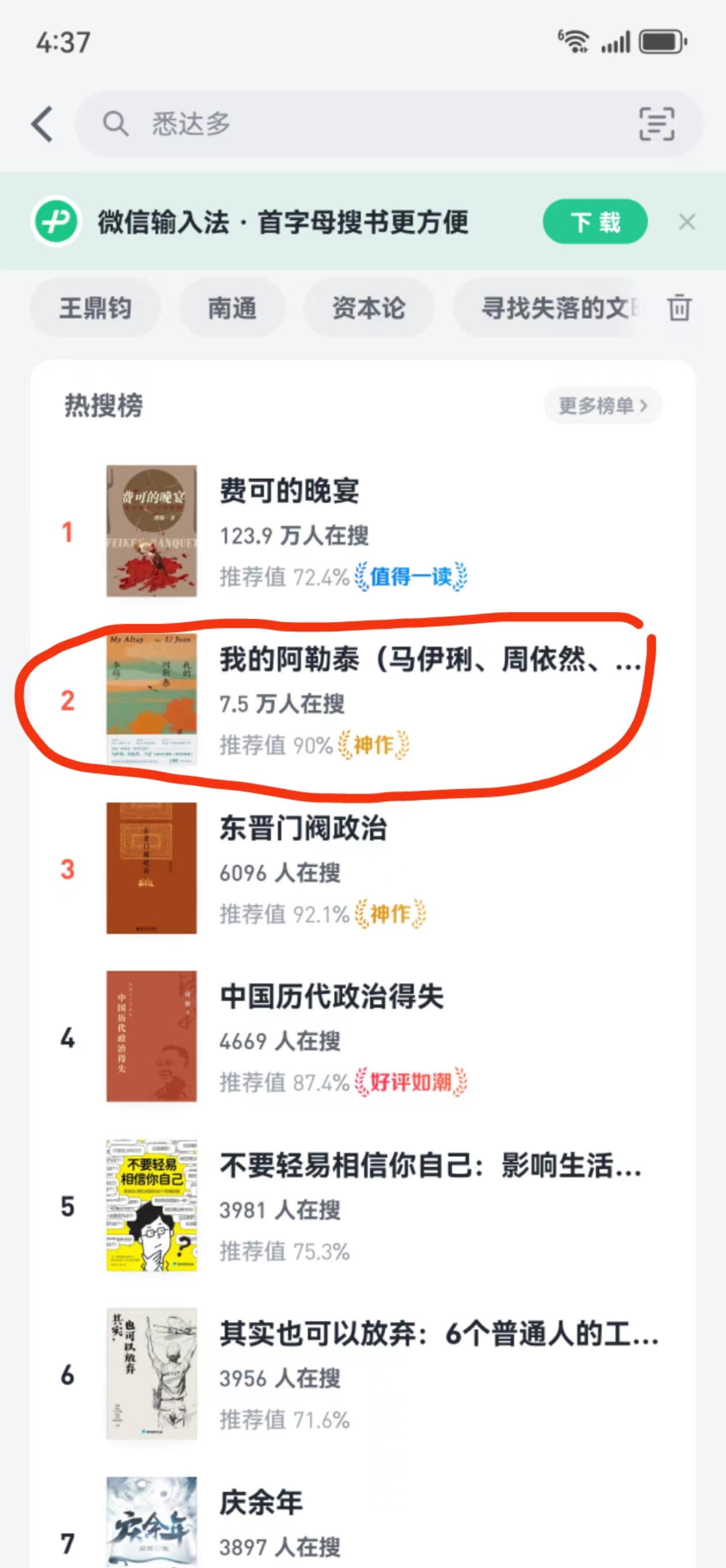Clear search history with the trash icon
This screenshot has height=1568, width=726.
point(679,308)
